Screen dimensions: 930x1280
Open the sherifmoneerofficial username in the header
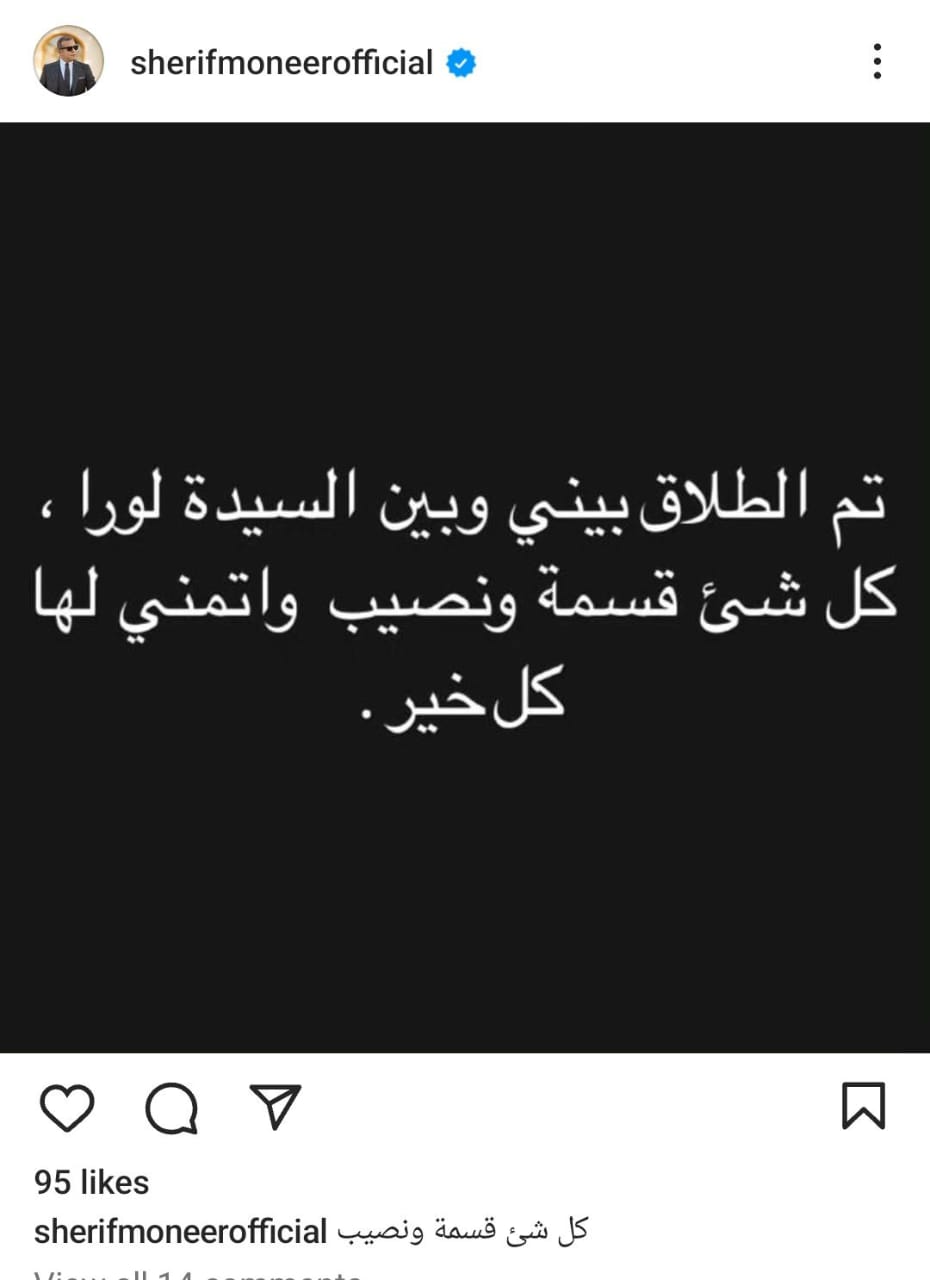click(x=281, y=63)
